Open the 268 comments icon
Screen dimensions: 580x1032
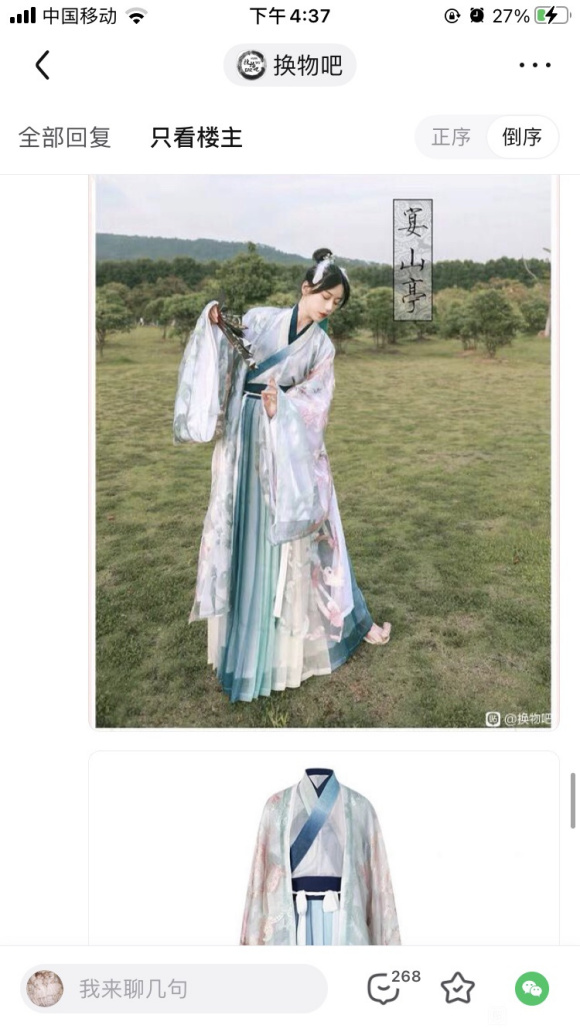[x=392, y=987]
